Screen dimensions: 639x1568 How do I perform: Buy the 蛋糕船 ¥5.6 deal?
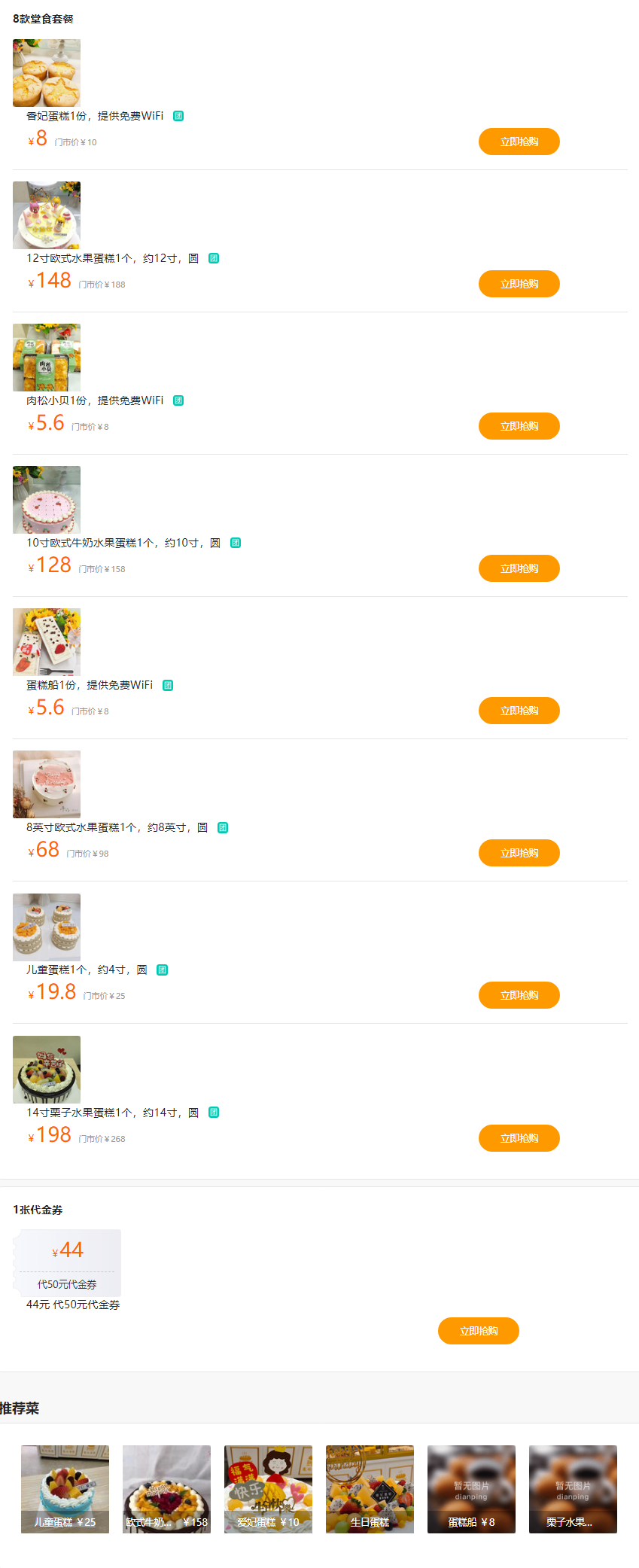point(519,711)
